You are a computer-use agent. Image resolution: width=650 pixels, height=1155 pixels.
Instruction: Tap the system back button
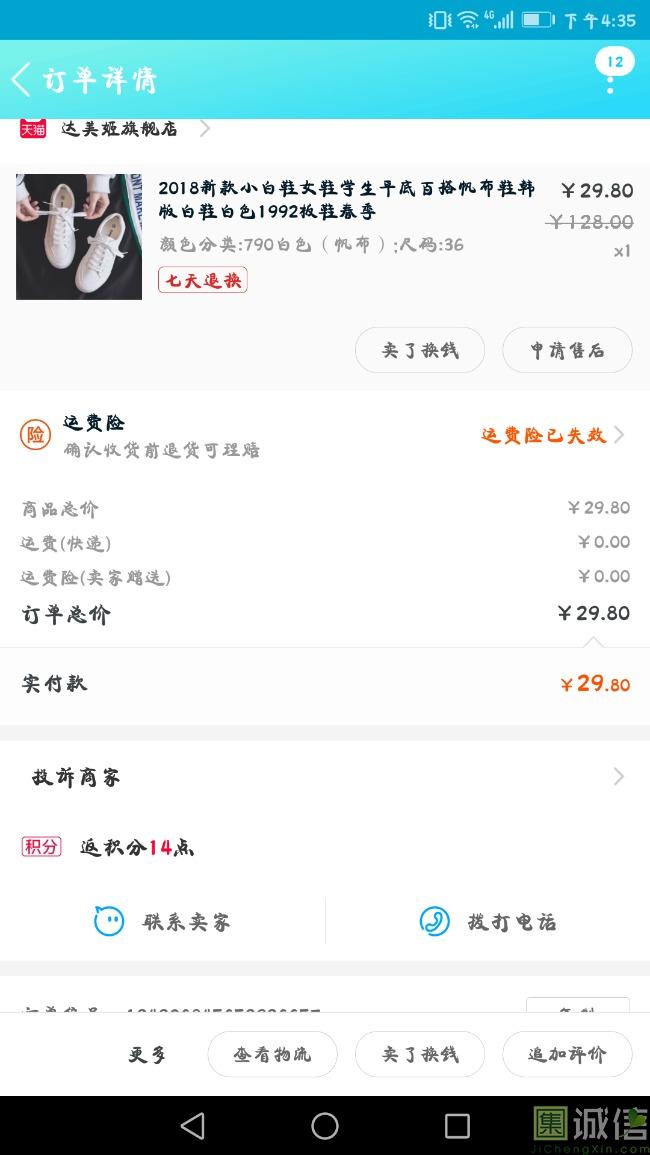point(193,1126)
